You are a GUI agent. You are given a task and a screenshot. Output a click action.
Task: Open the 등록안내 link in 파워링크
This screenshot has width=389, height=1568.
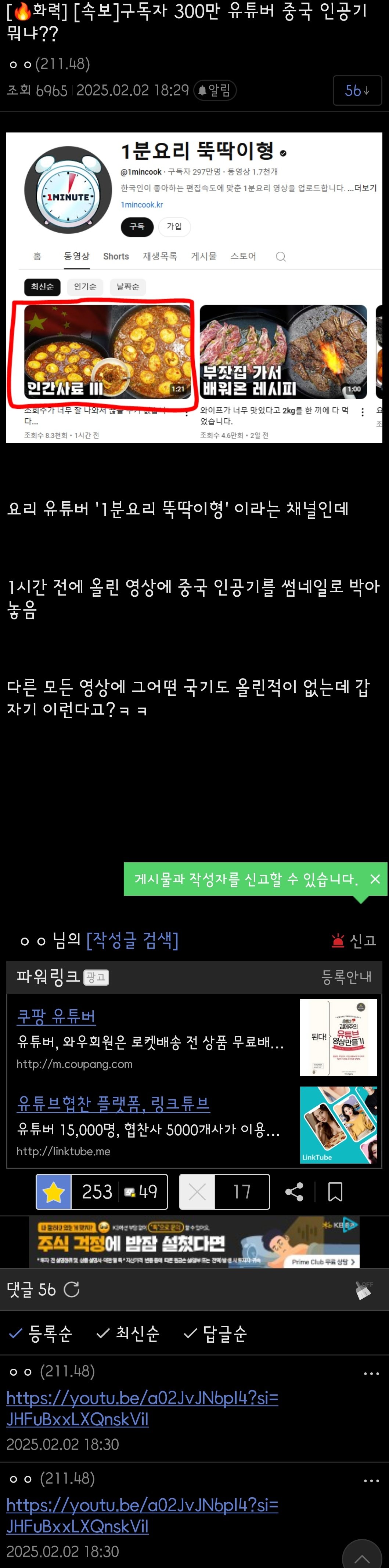click(346, 976)
